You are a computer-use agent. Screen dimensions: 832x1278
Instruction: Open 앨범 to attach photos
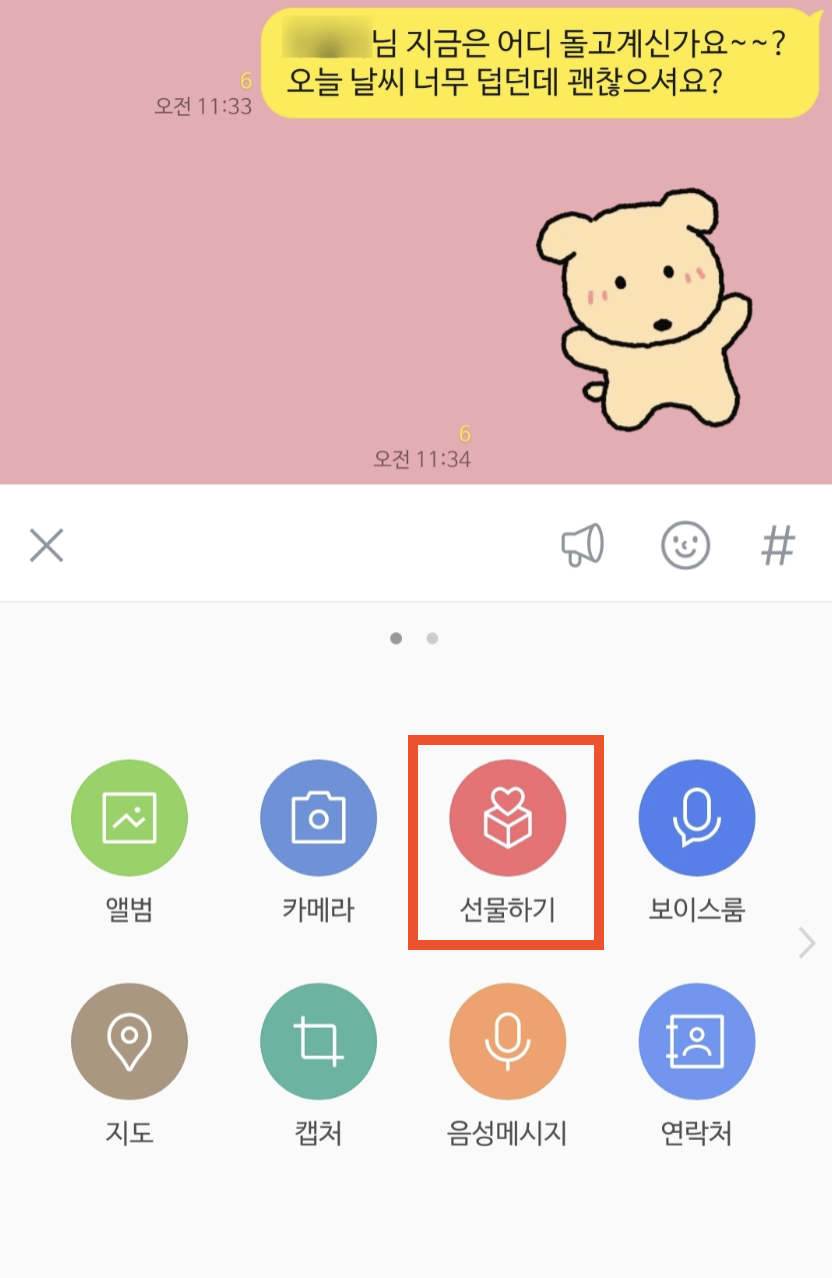pos(129,818)
